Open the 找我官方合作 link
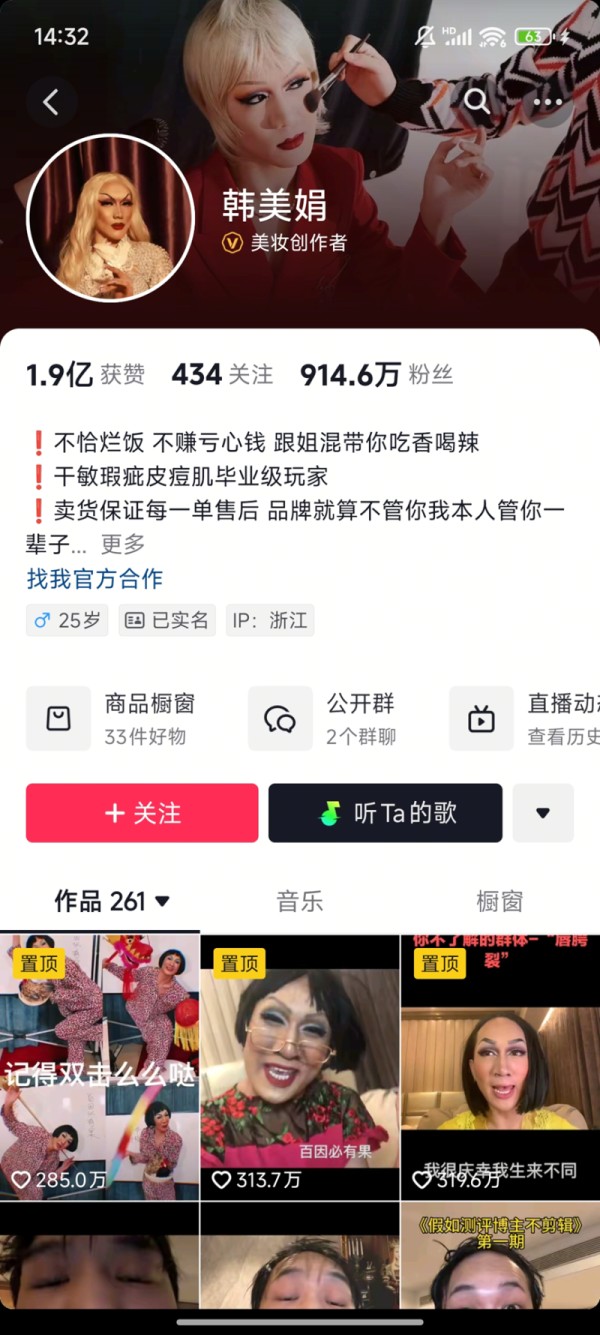This screenshot has height=1335, width=600. (x=94, y=579)
